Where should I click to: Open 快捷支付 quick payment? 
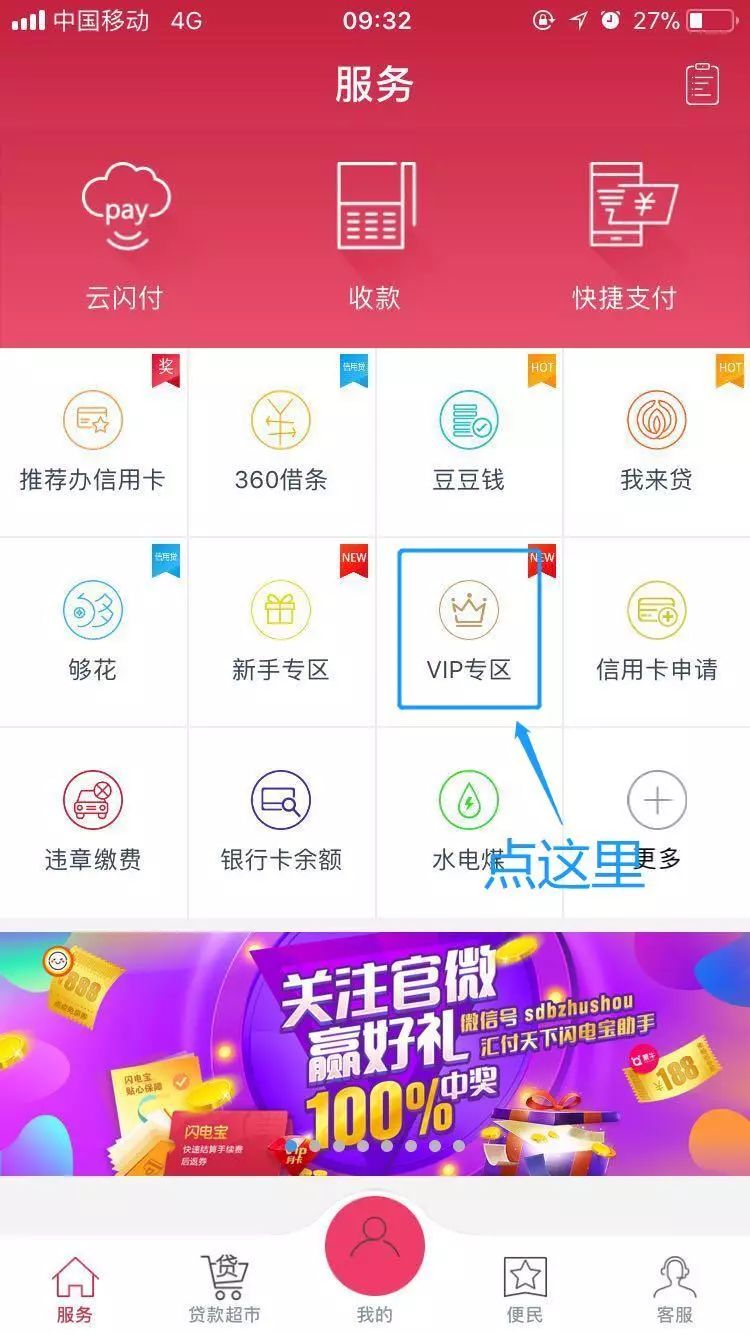pos(626,236)
